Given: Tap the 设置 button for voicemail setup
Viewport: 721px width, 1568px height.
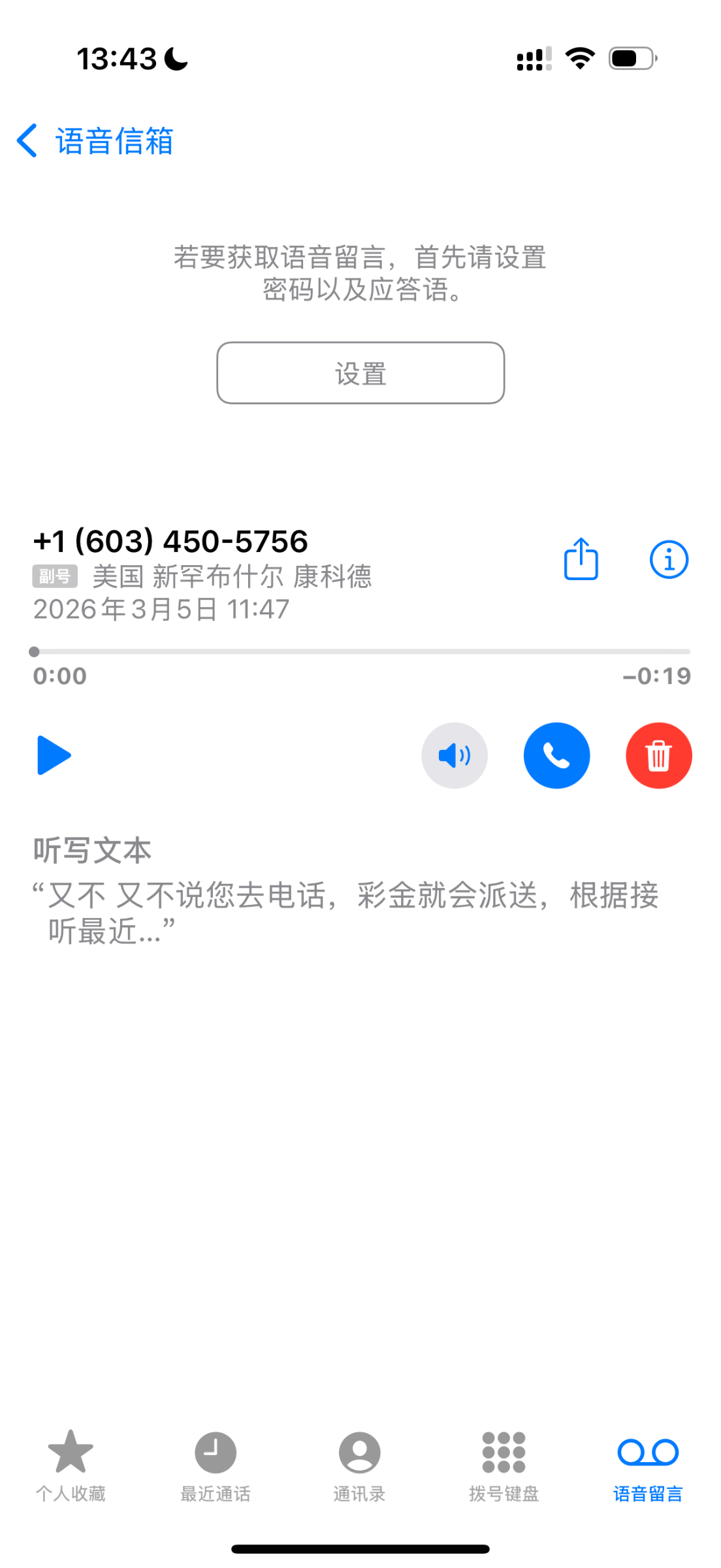Looking at the screenshot, I should [360, 373].
